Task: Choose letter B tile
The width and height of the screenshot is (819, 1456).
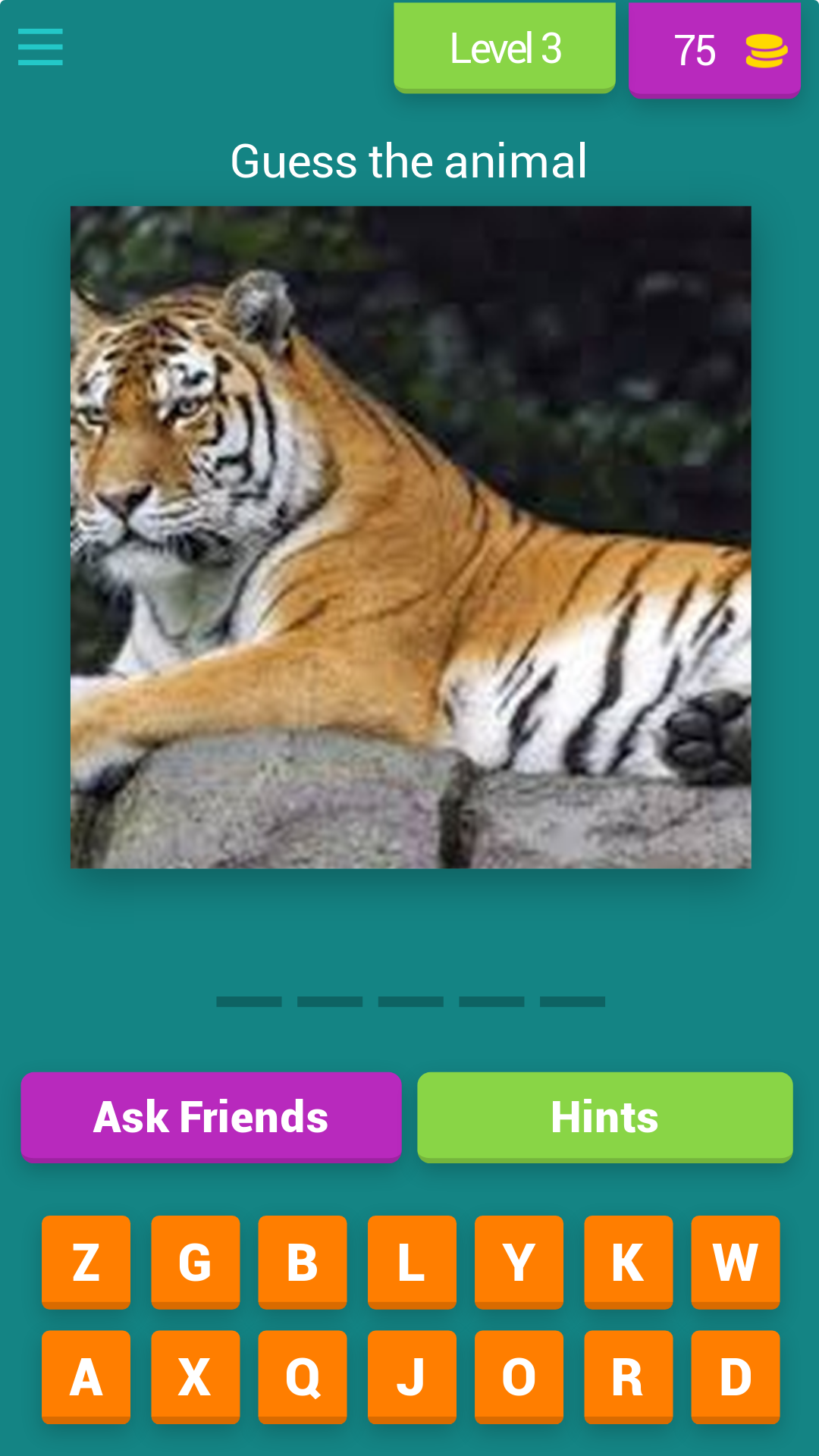Action: [x=303, y=1263]
